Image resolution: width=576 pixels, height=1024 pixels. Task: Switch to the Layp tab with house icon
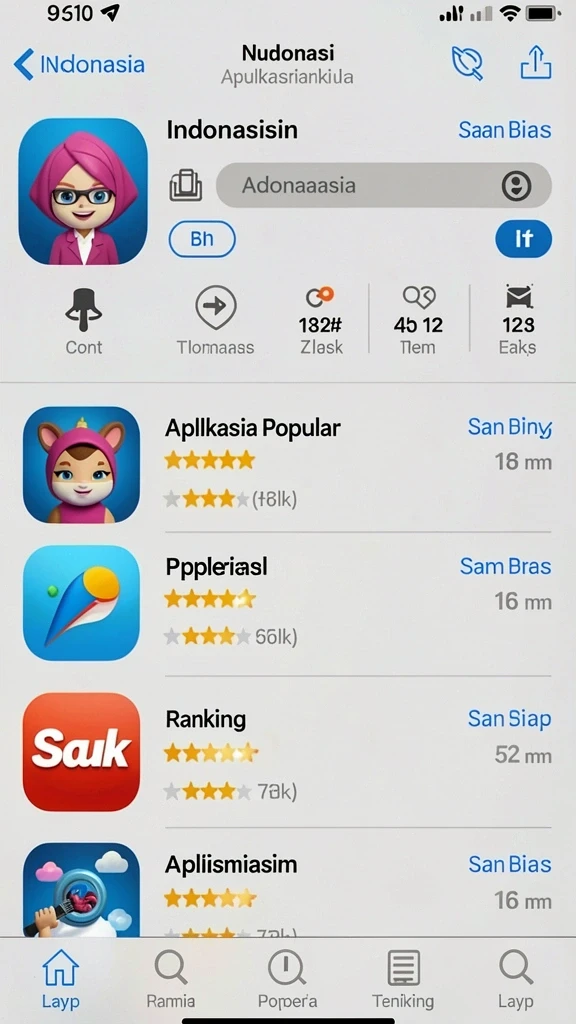[x=60, y=978]
